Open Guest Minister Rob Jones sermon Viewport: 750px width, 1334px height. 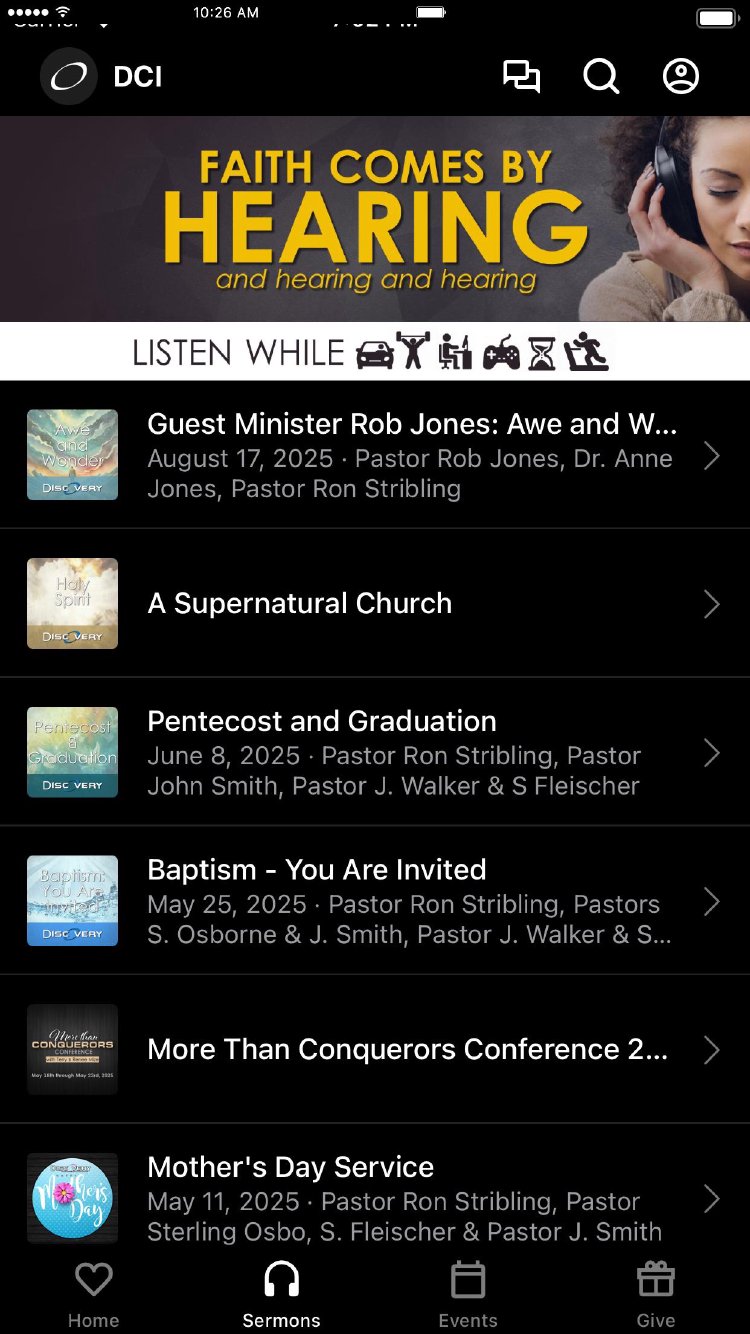pyautogui.click(x=375, y=455)
